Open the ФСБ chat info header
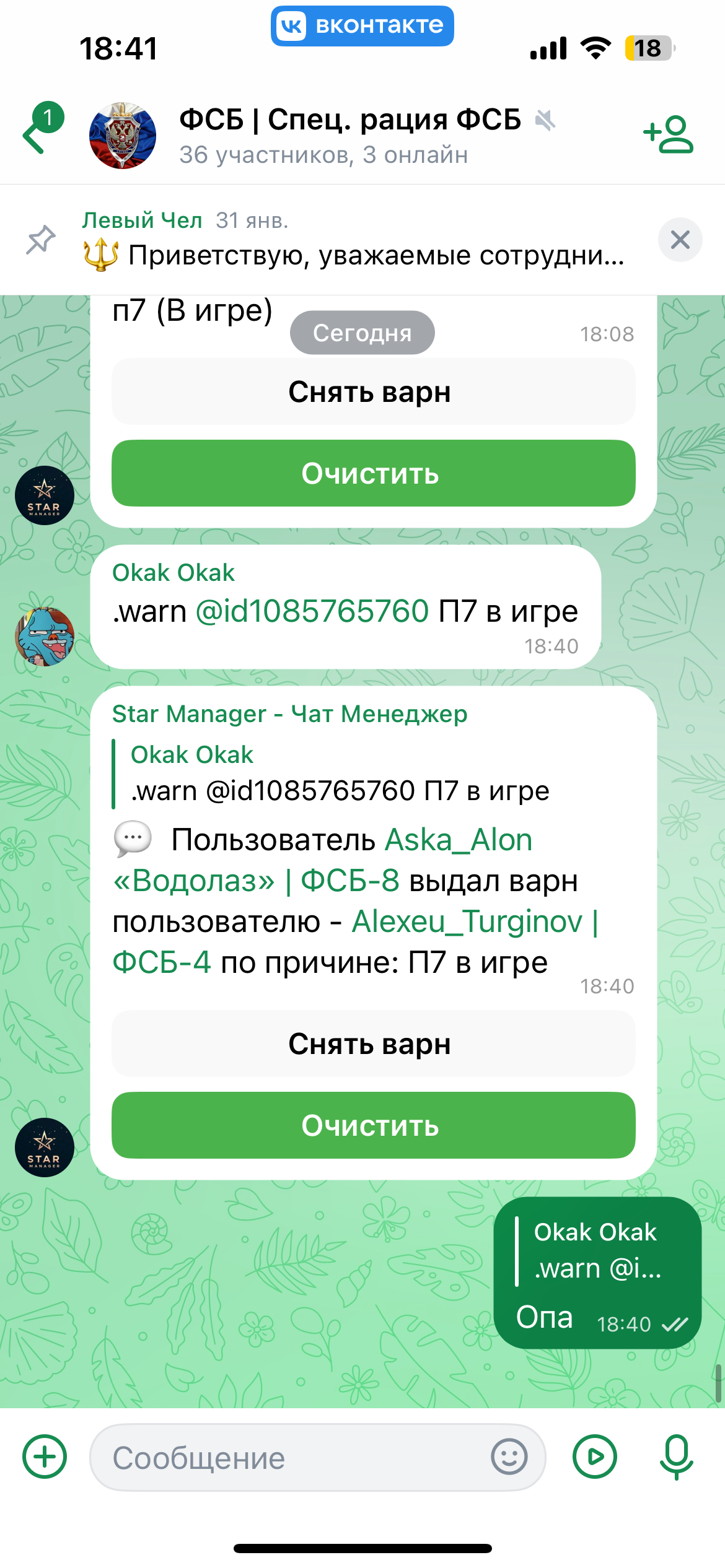Screen dimensions: 725x1568 pyautogui.click(x=349, y=135)
